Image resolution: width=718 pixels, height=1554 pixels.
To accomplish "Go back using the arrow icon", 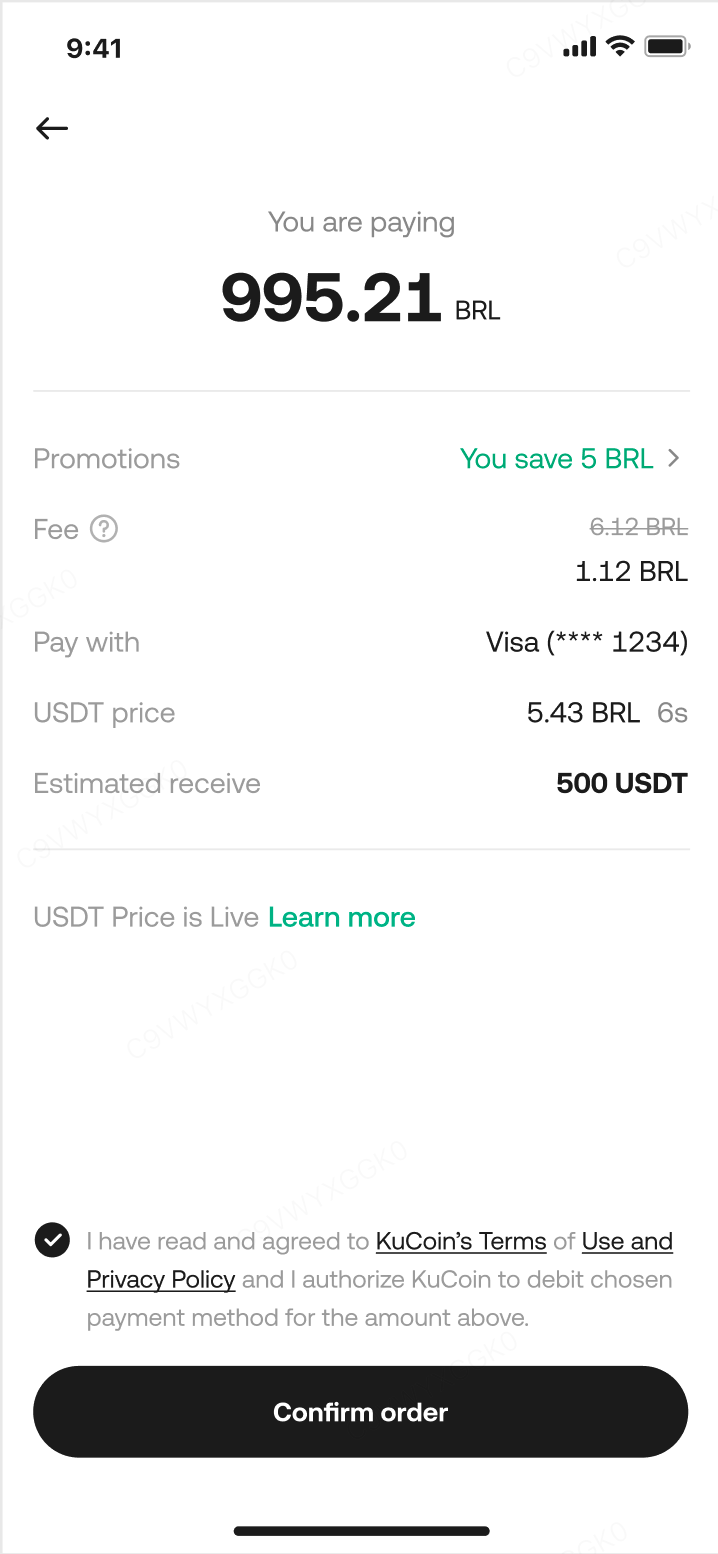I will tap(52, 128).
